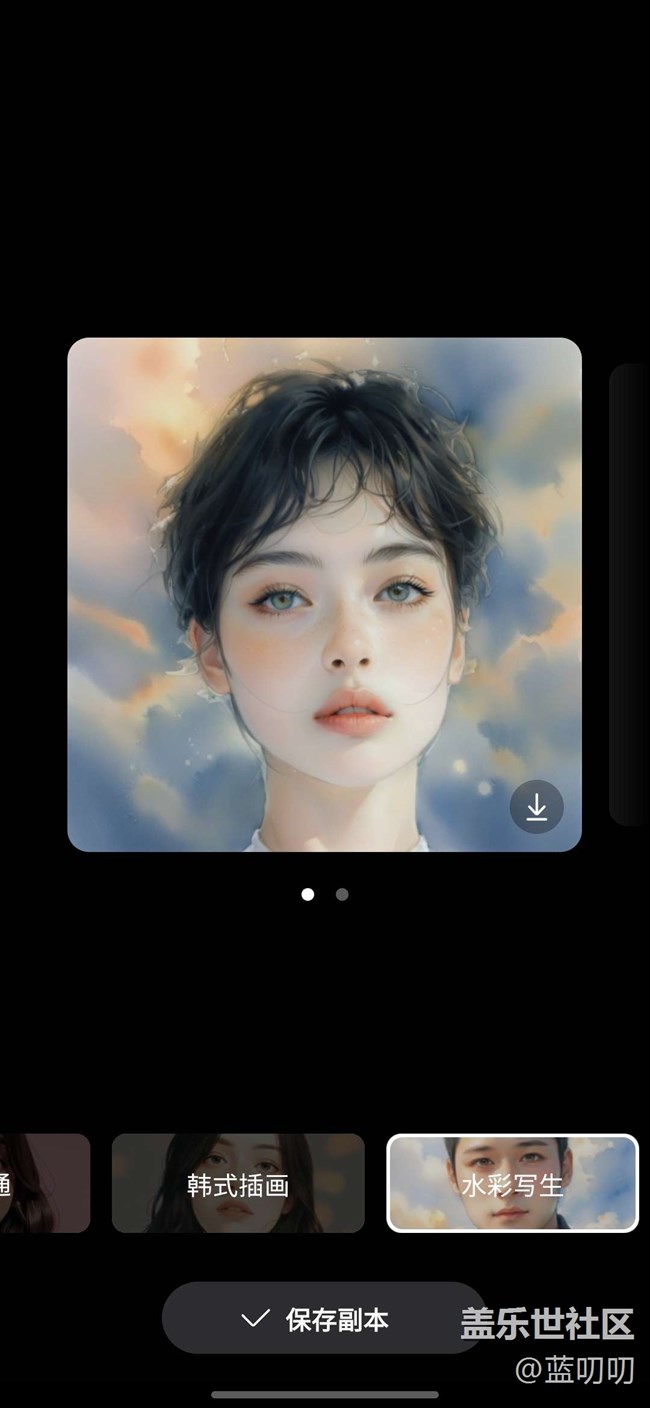Select the 水彩写生 style
This screenshot has width=650, height=1408.
(512, 1183)
